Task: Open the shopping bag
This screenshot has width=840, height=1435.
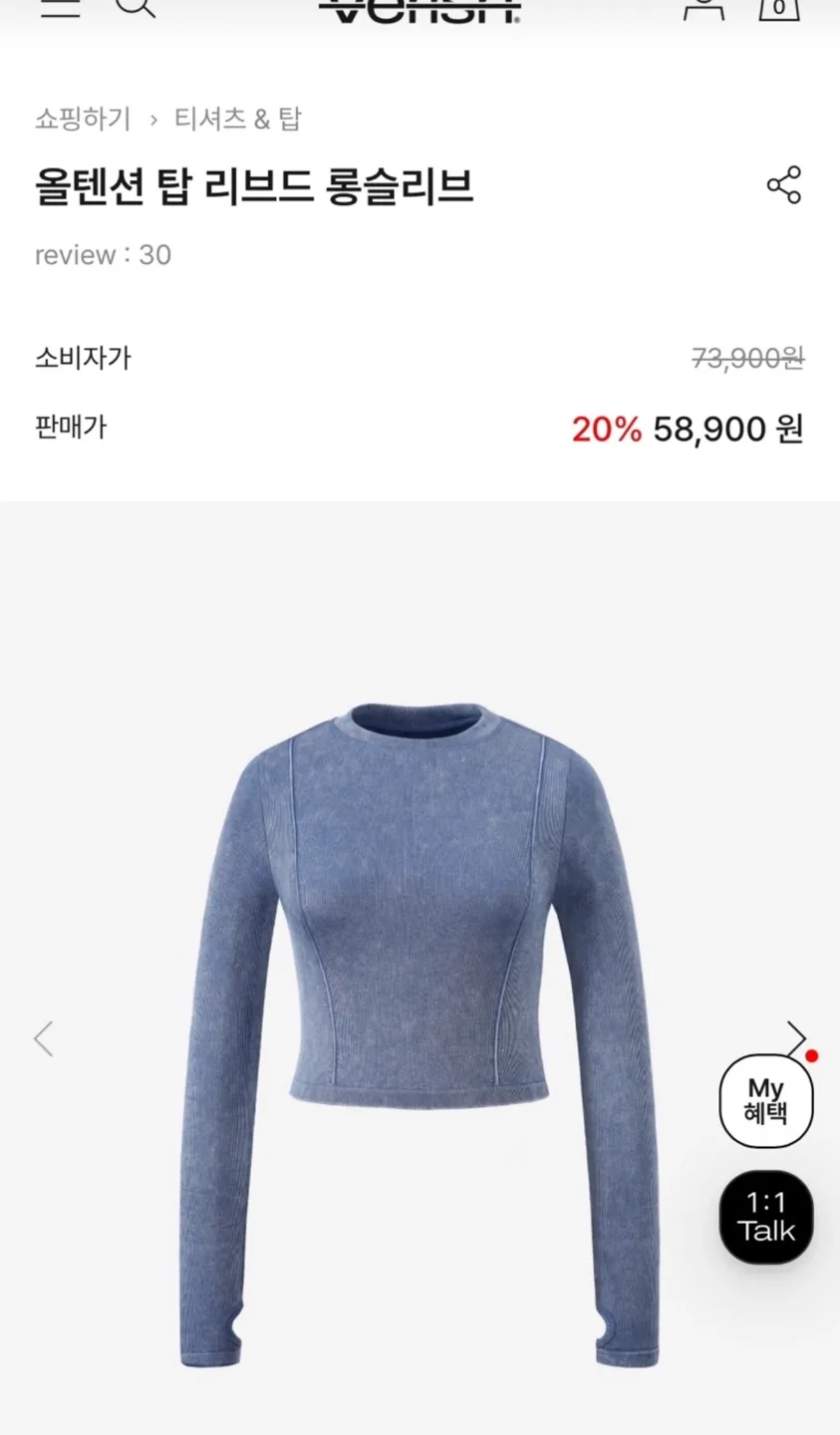Action: click(778, 8)
